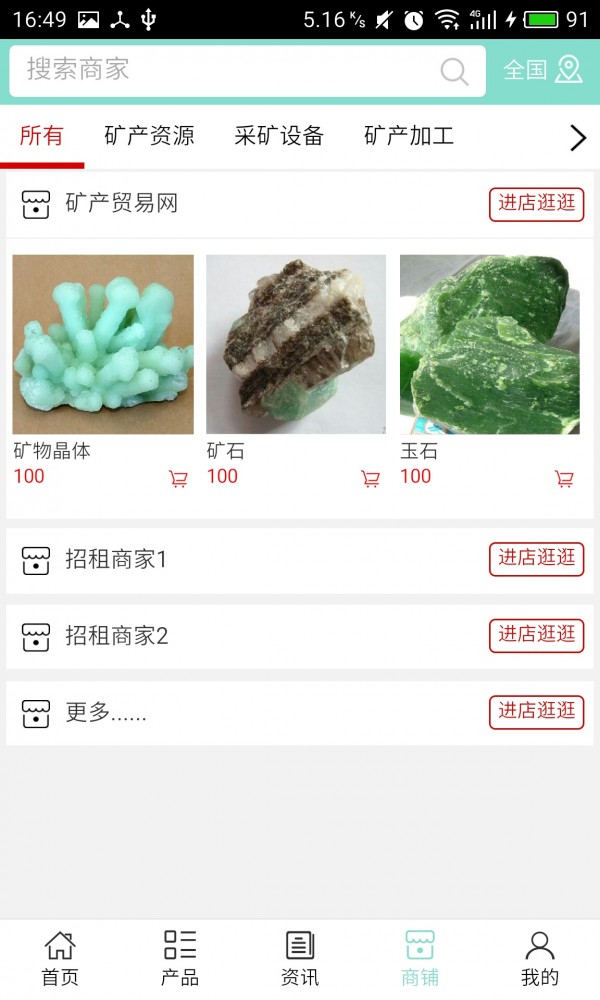This screenshot has height=1000, width=600.
Task: Tap 进店逛逛 on the 更多...... row
Action: pos(536,712)
